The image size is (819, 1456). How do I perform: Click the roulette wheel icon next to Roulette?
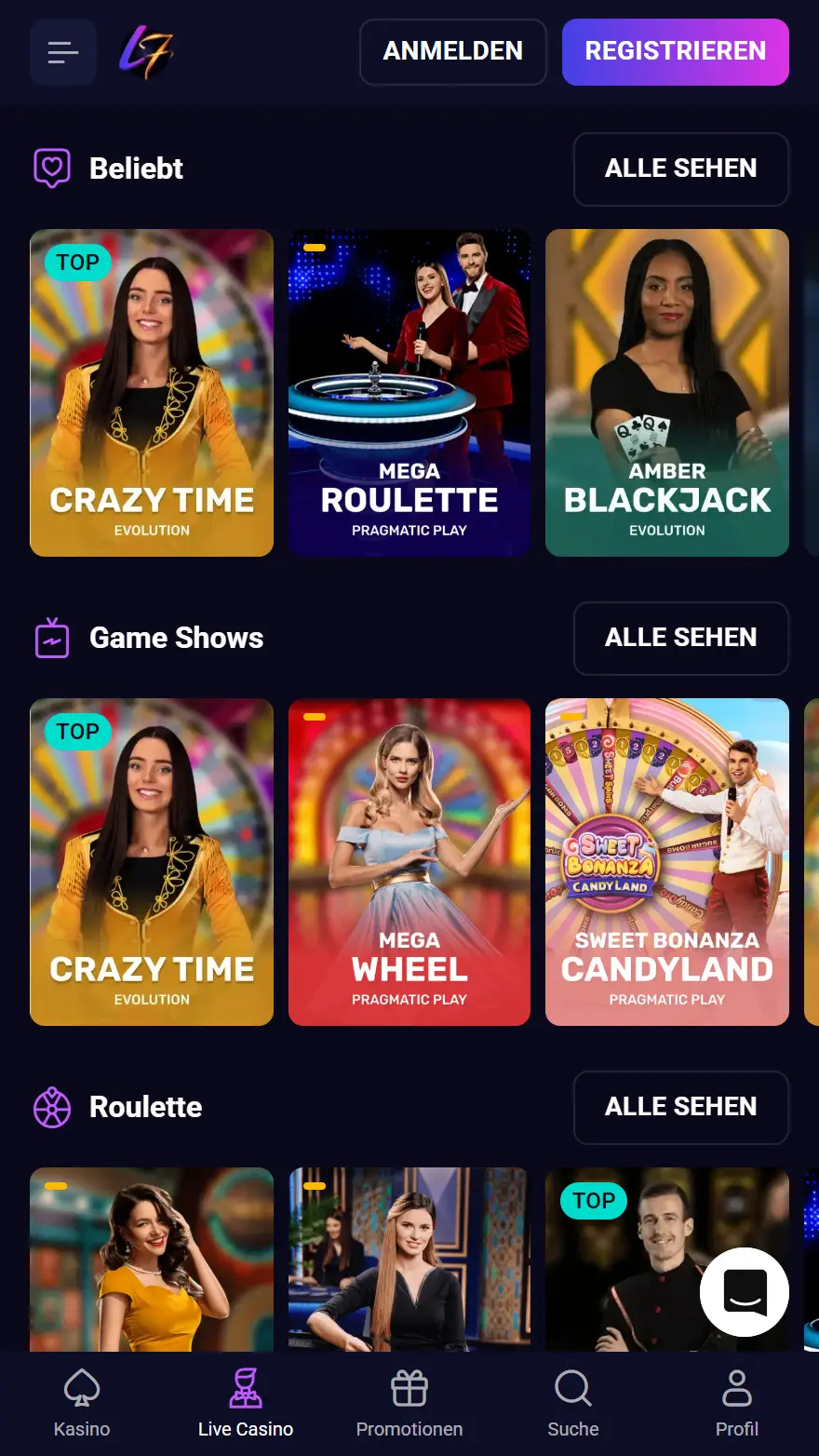[x=51, y=1107]
